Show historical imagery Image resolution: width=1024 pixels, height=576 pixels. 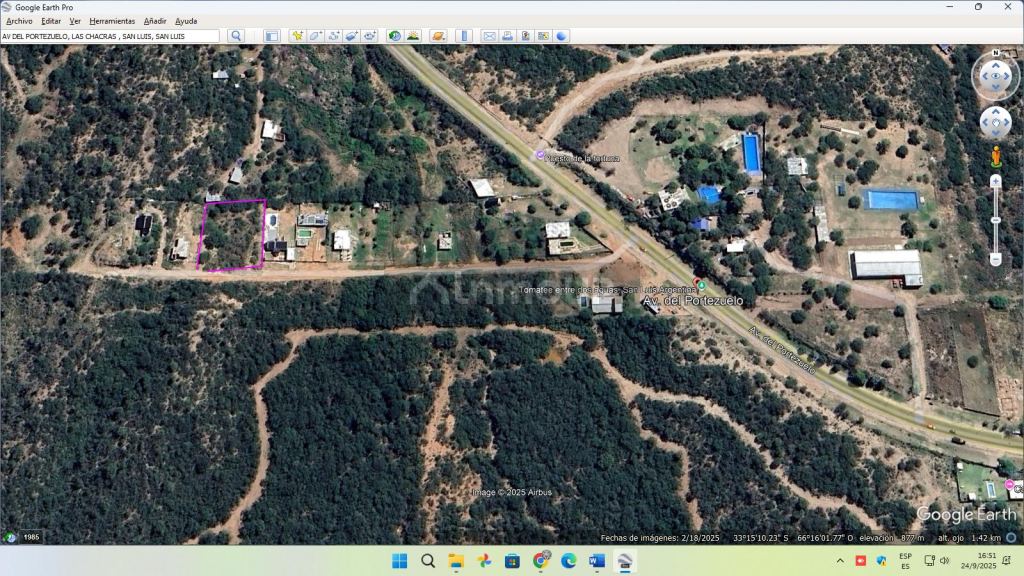[395, 36]
